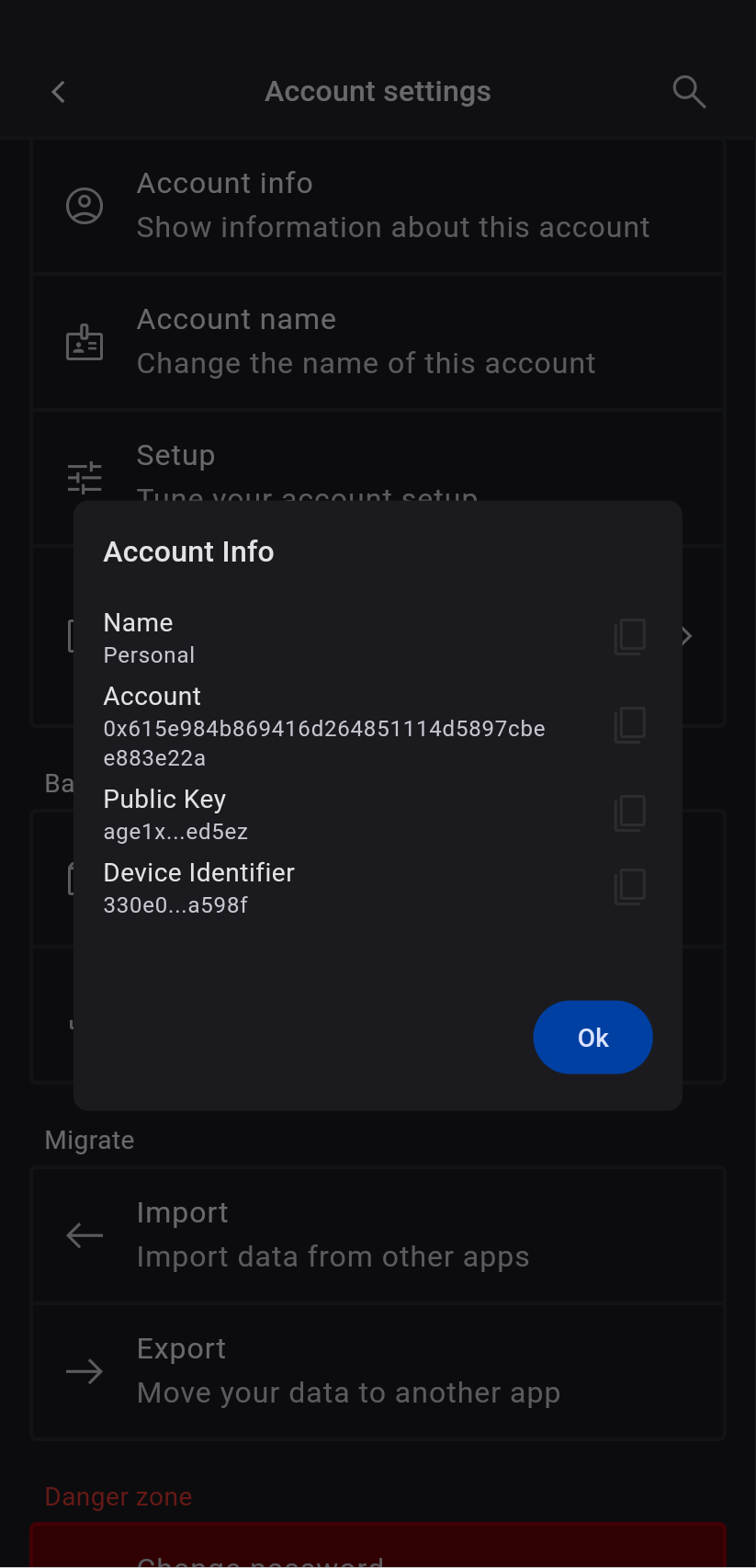Viewport: 756px width, 1568px height.
Task: Copy the Device Identifier
Action: (x=629, y=886)
